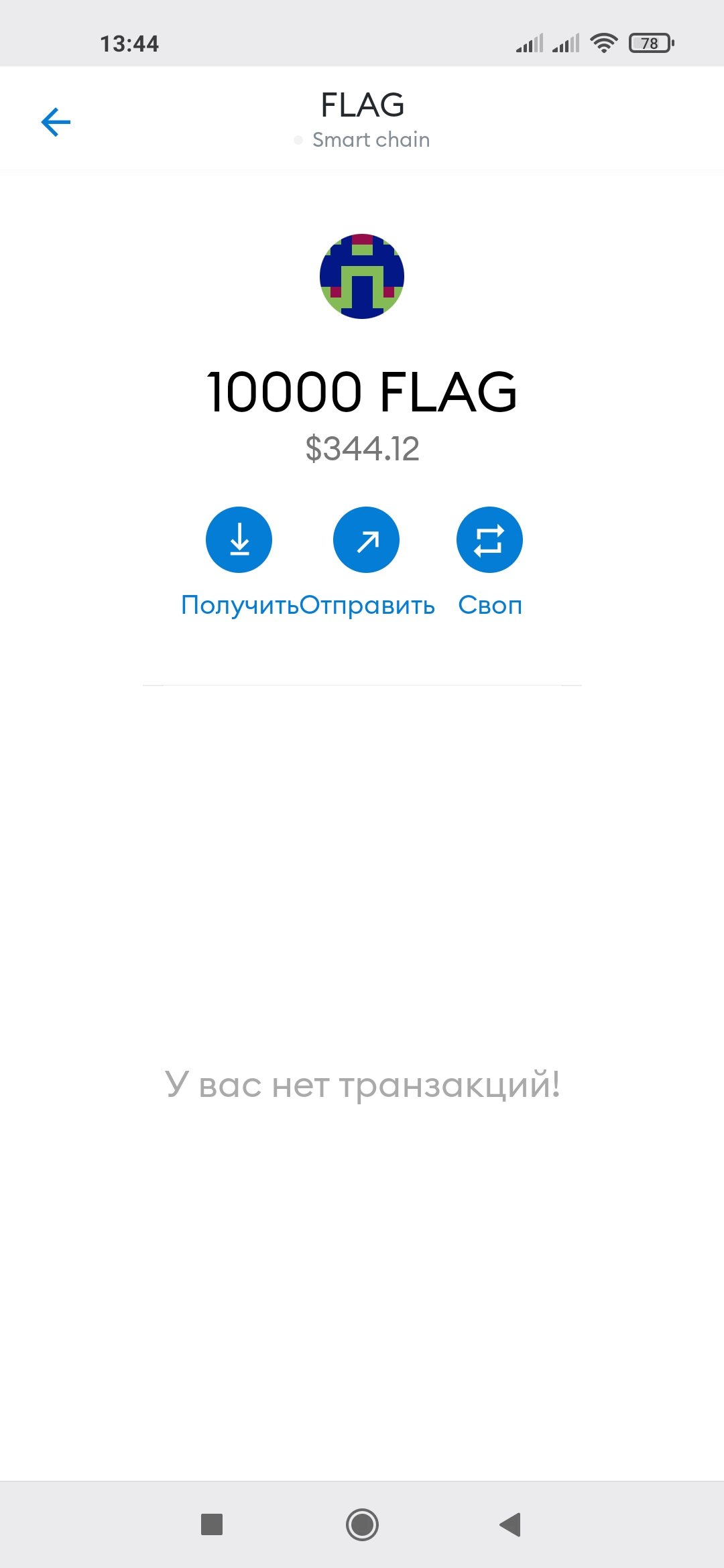This screenshot has height=1568, width=724.
Task: Tap the FLAG token logo
Action: pyautogui.click(x=362, y=276)
